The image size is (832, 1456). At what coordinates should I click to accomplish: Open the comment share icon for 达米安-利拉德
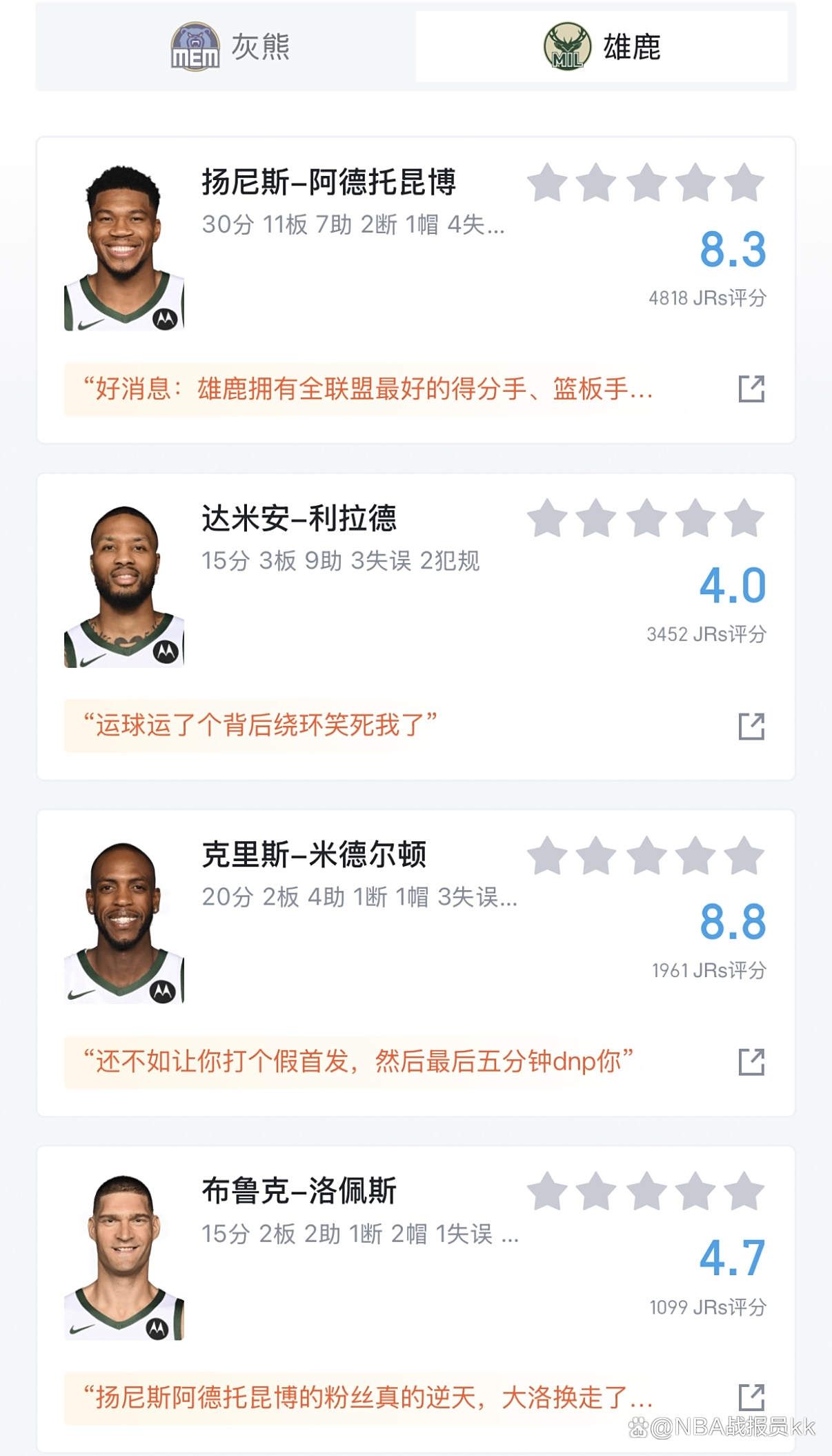[x=751, y=726]
